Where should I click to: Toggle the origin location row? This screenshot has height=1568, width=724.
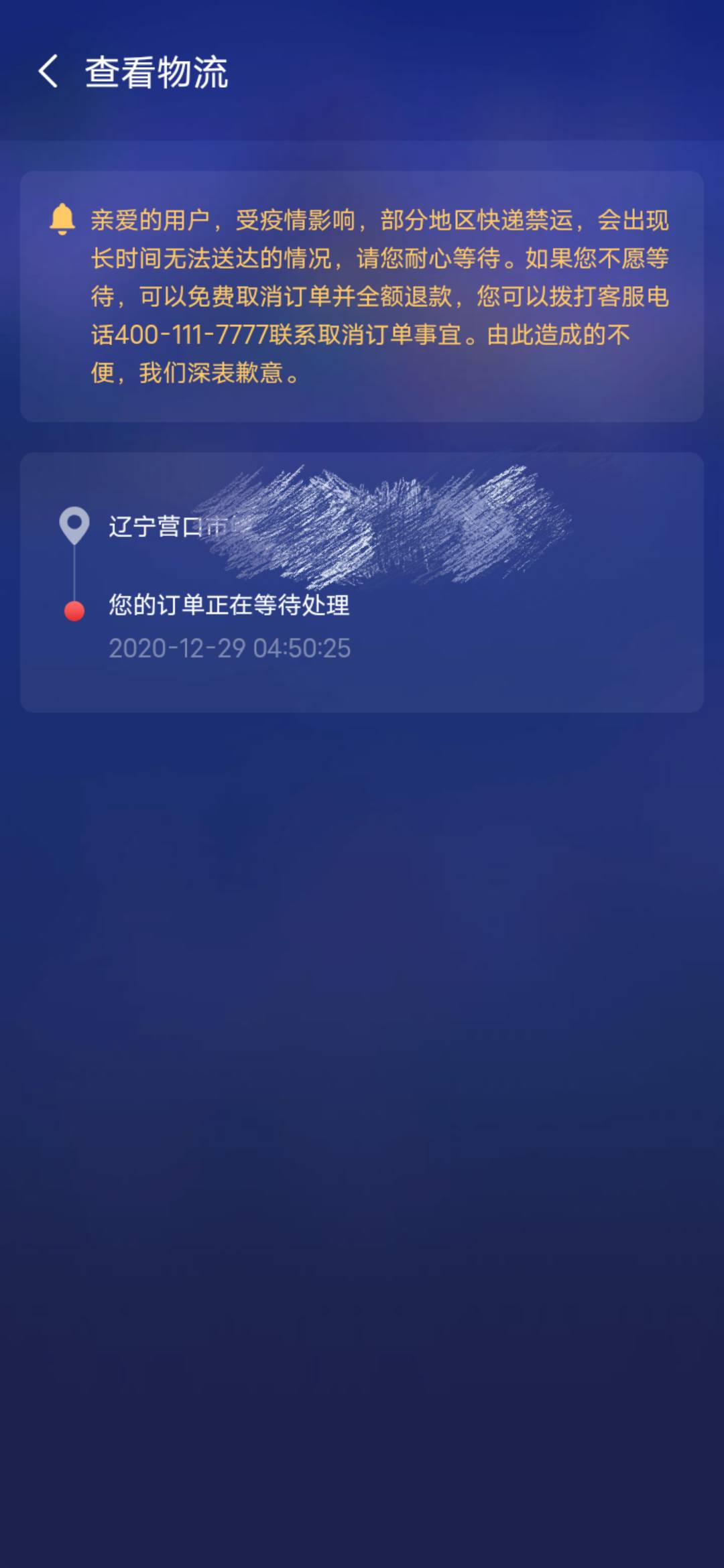[268, 526]
